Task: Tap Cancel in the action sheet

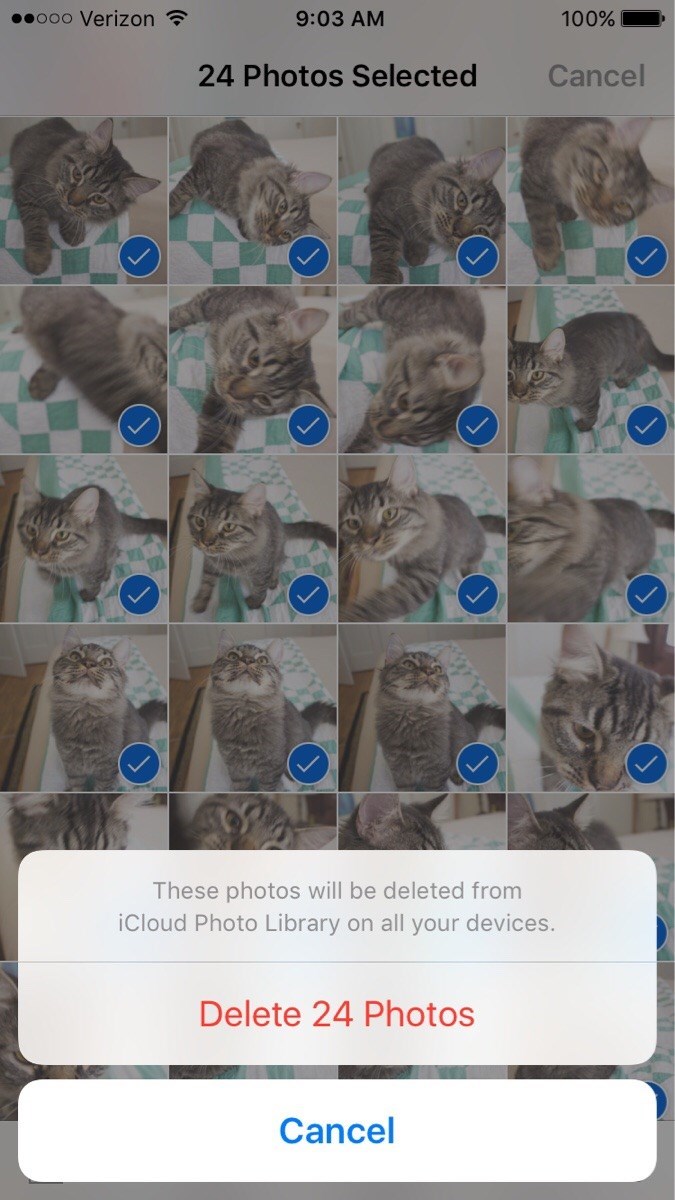Action: coord(337,1131)
